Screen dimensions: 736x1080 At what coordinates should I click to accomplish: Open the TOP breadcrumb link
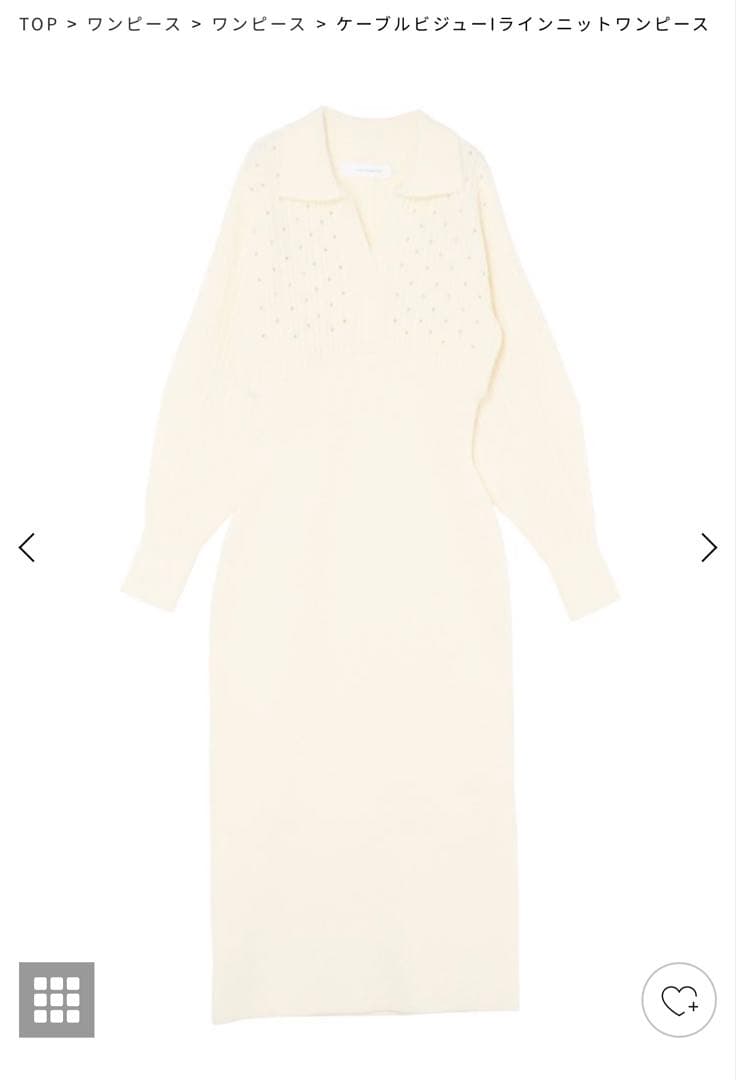[38, 24]
